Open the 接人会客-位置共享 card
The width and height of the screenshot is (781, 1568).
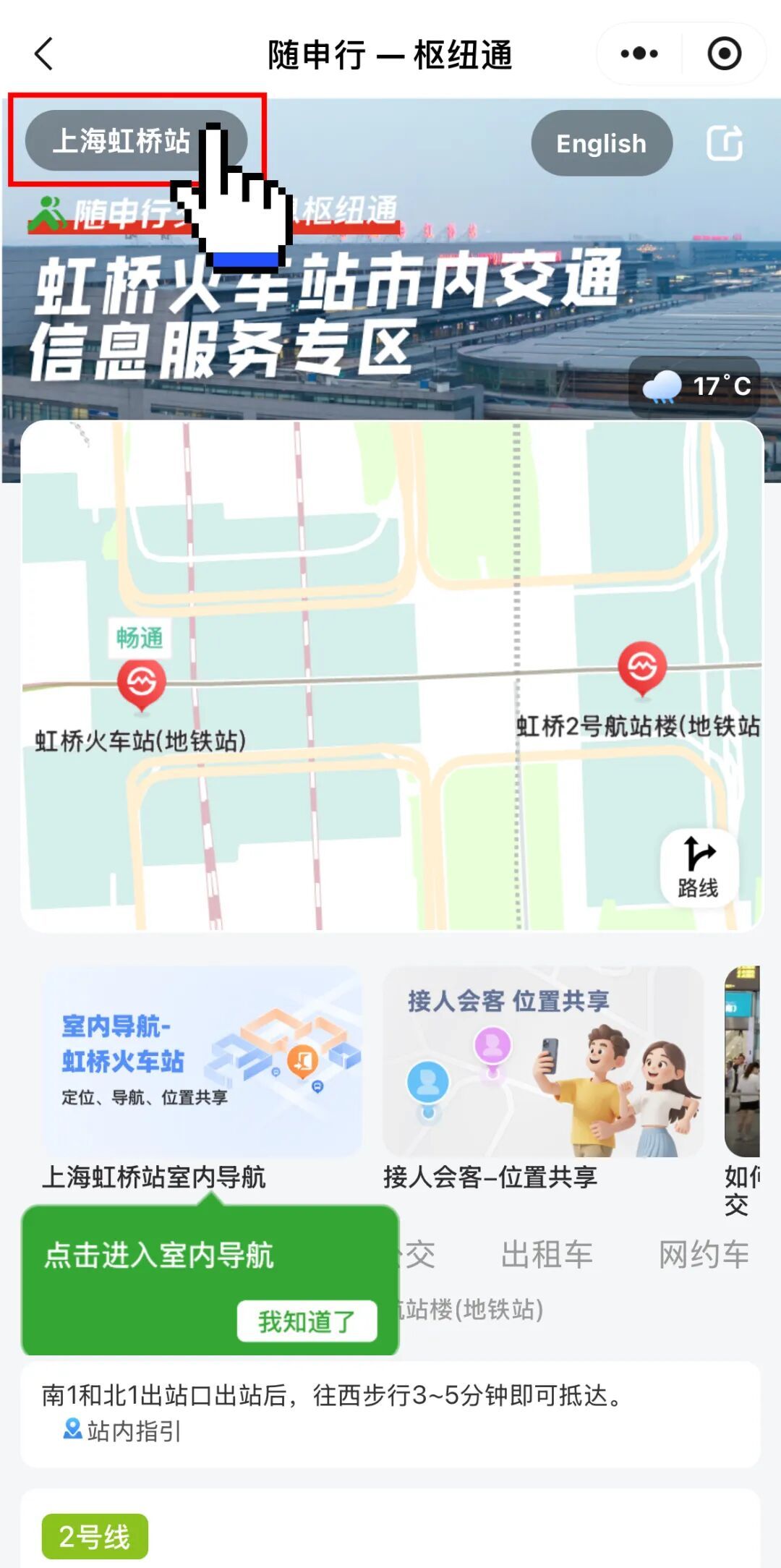click(x=542, y=1063)
